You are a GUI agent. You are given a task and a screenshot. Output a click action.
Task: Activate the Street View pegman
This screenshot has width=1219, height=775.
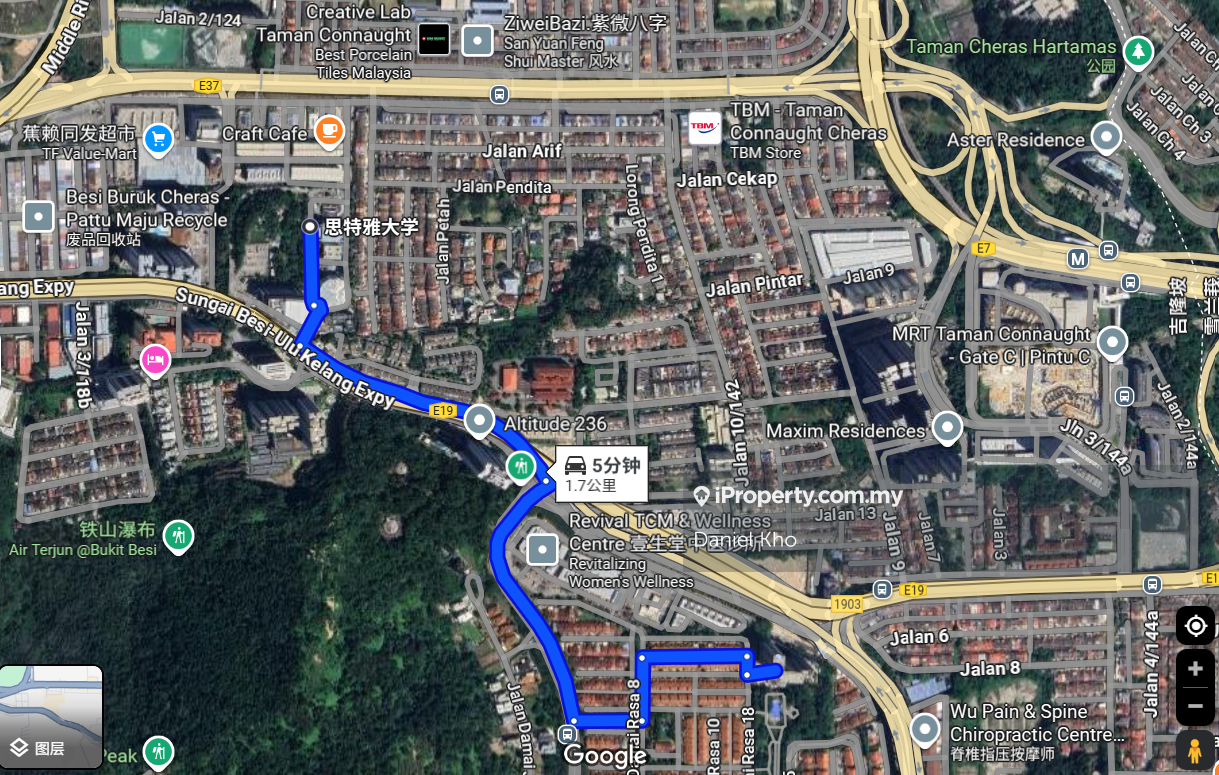coord(1194,750)
